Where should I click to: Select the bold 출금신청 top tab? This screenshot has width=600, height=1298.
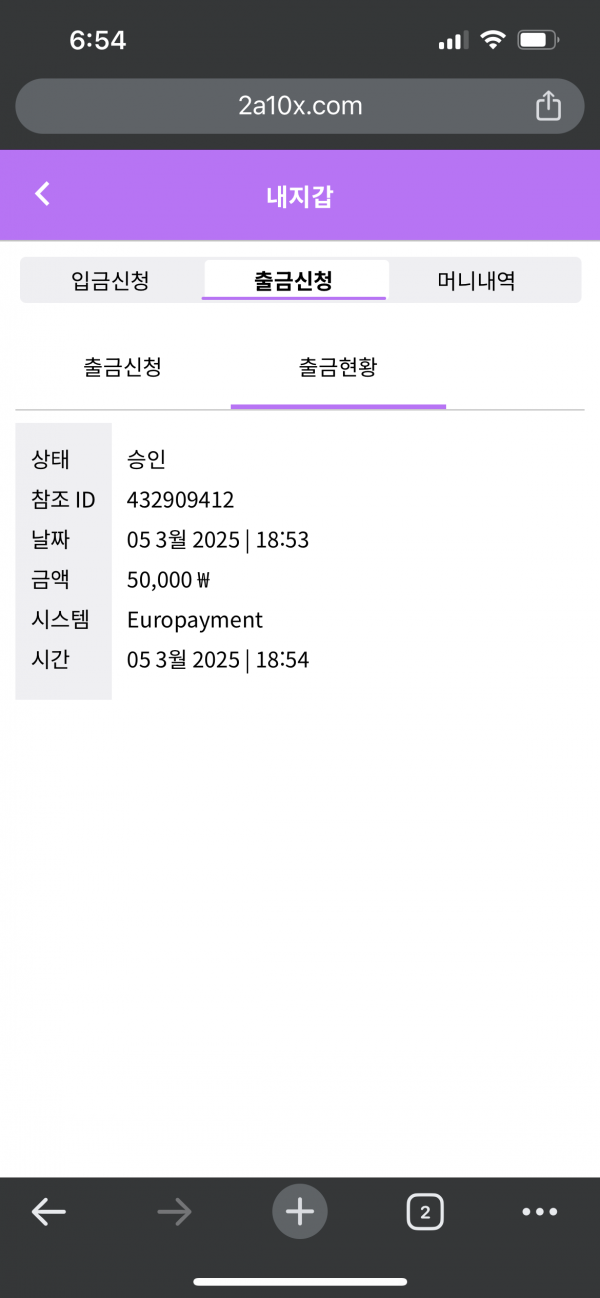pos(294,280)
